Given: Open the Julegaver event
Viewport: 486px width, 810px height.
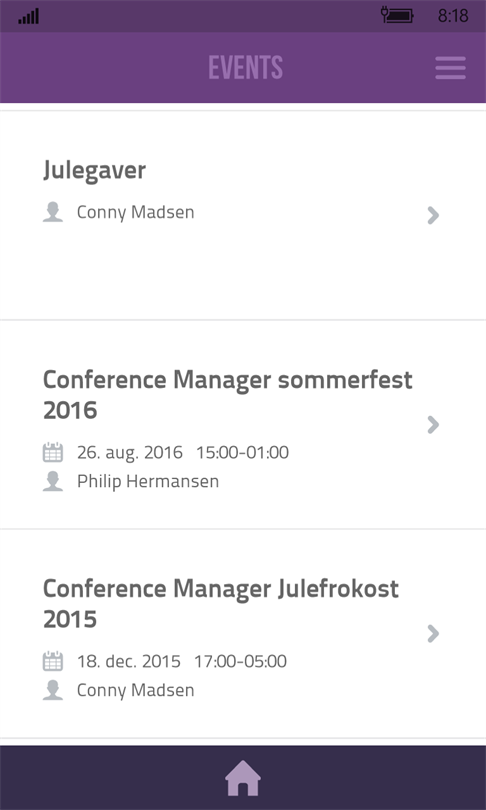Looking at the screenshot, I should point(243,215).
